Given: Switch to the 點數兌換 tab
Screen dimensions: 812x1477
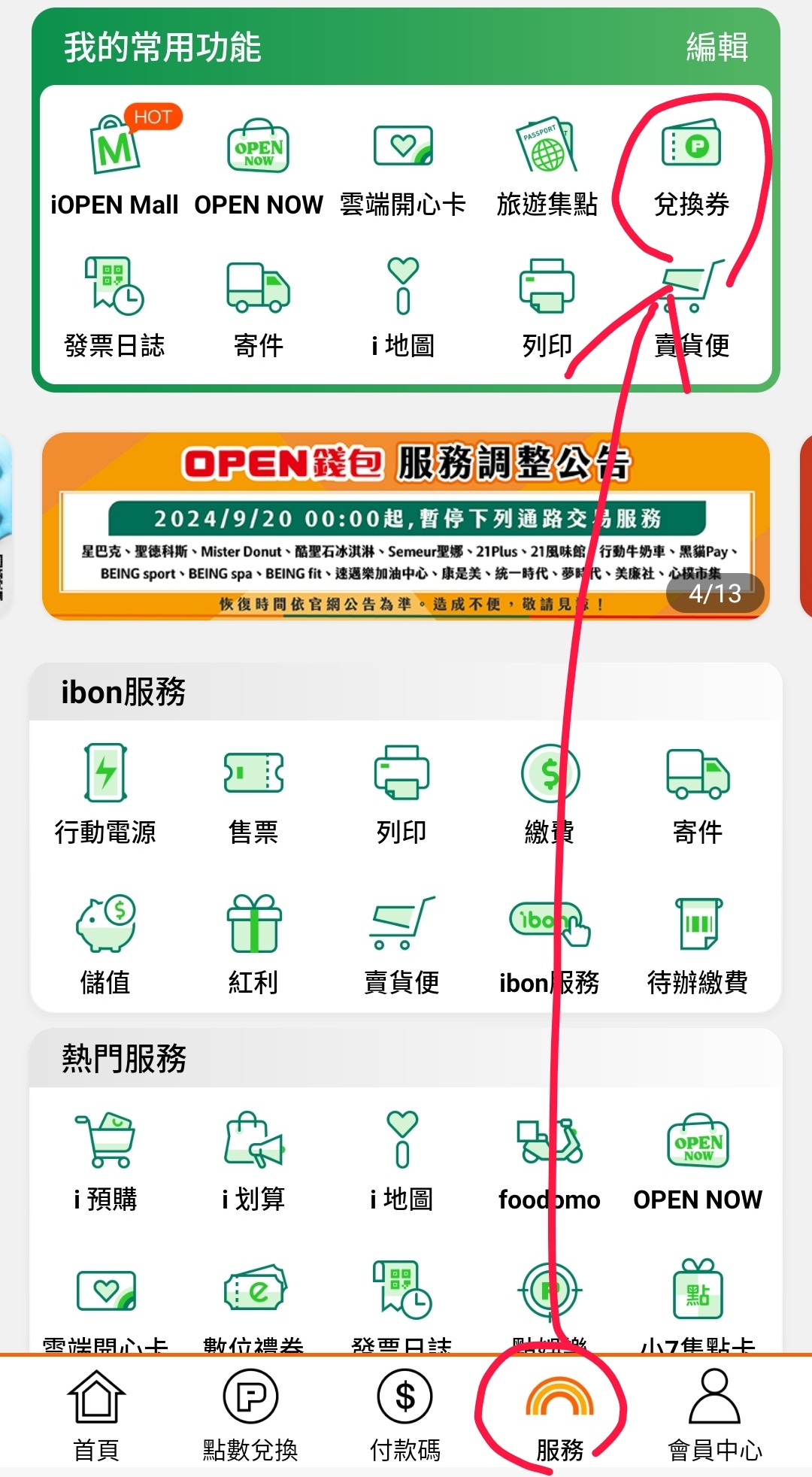Looking at the screenshot, I should (x=250, y=1415).
